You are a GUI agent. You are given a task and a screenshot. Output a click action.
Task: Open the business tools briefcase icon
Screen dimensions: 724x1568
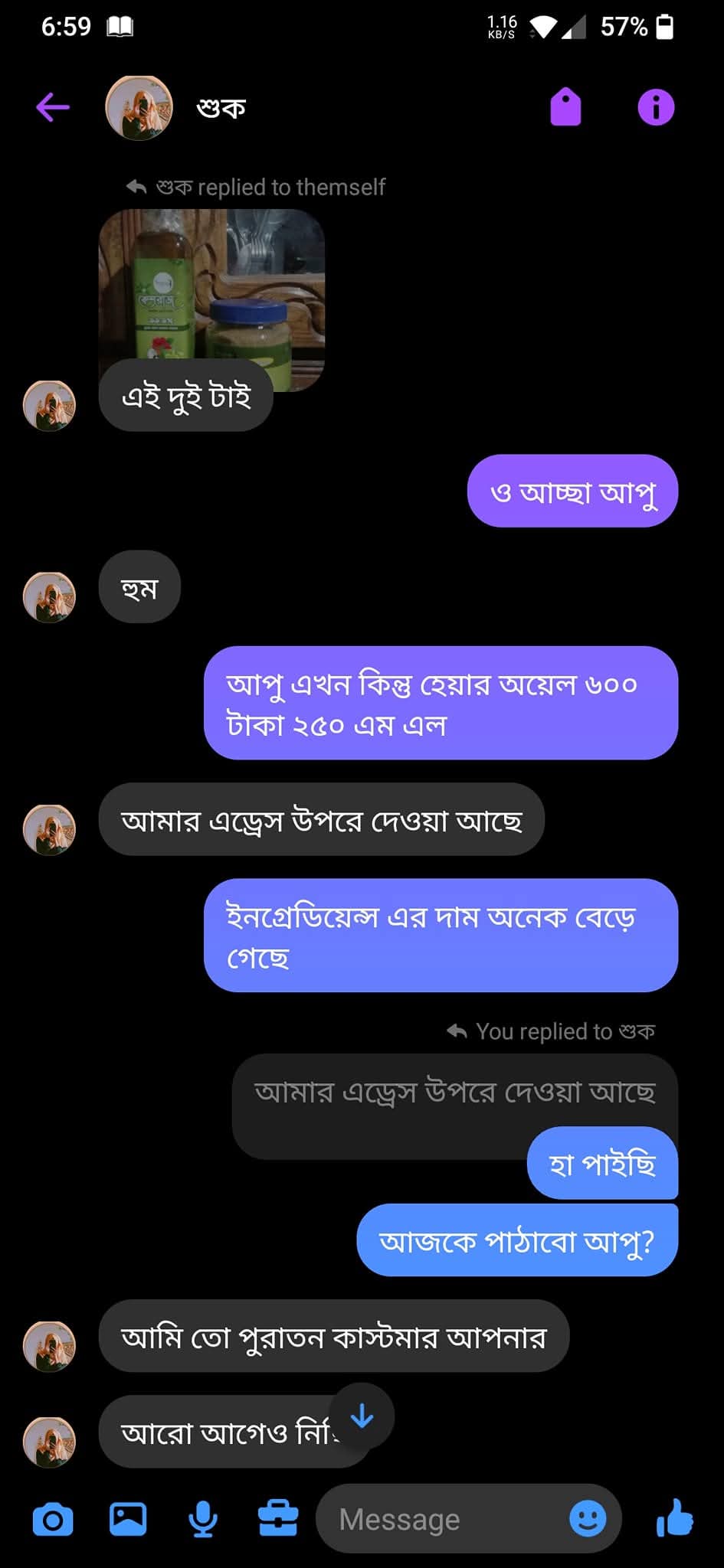(278, 1519)
